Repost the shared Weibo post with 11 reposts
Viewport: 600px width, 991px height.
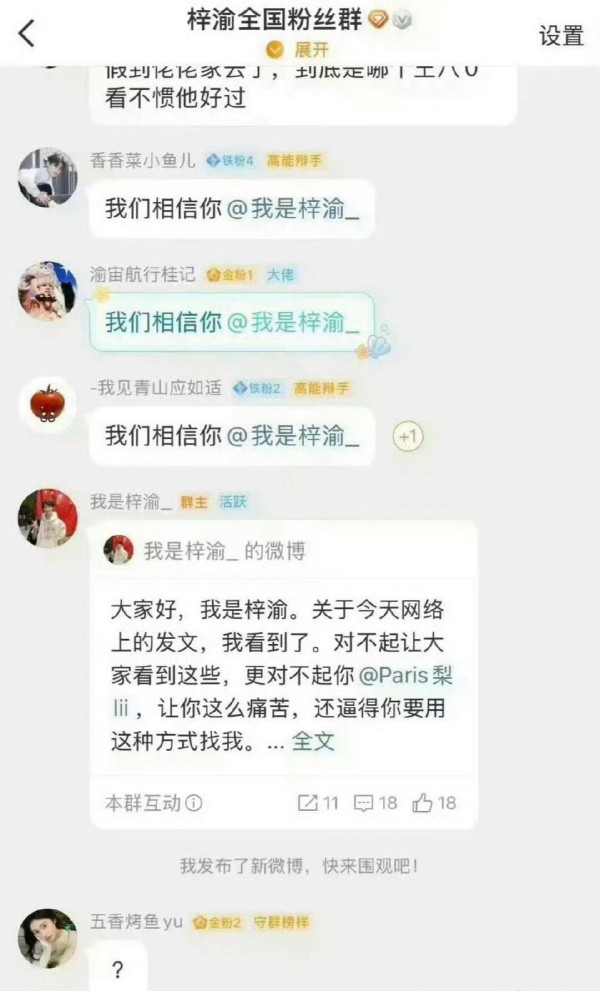click(318, 803)
